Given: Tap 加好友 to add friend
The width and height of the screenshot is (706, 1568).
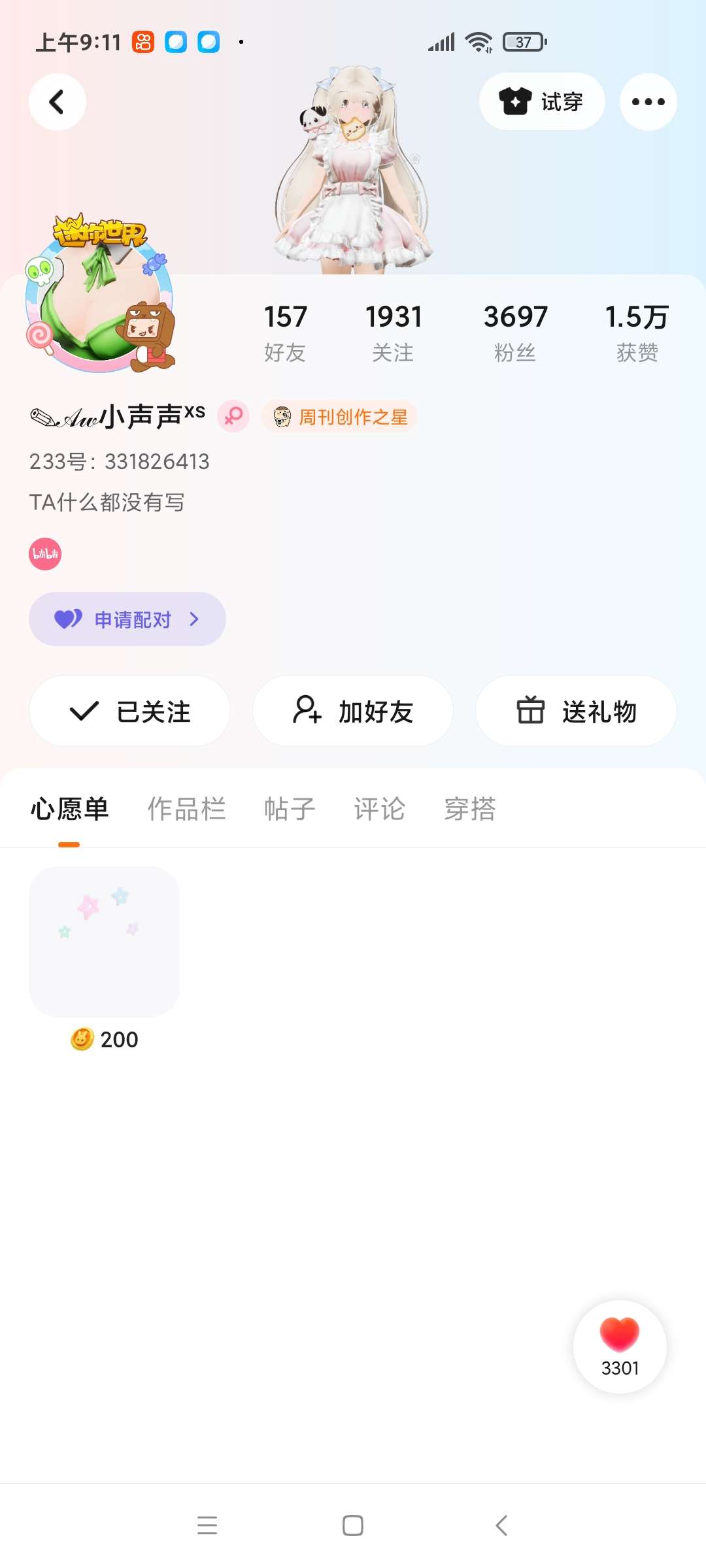Looking at the screenshot, I should tap(353, 711).
